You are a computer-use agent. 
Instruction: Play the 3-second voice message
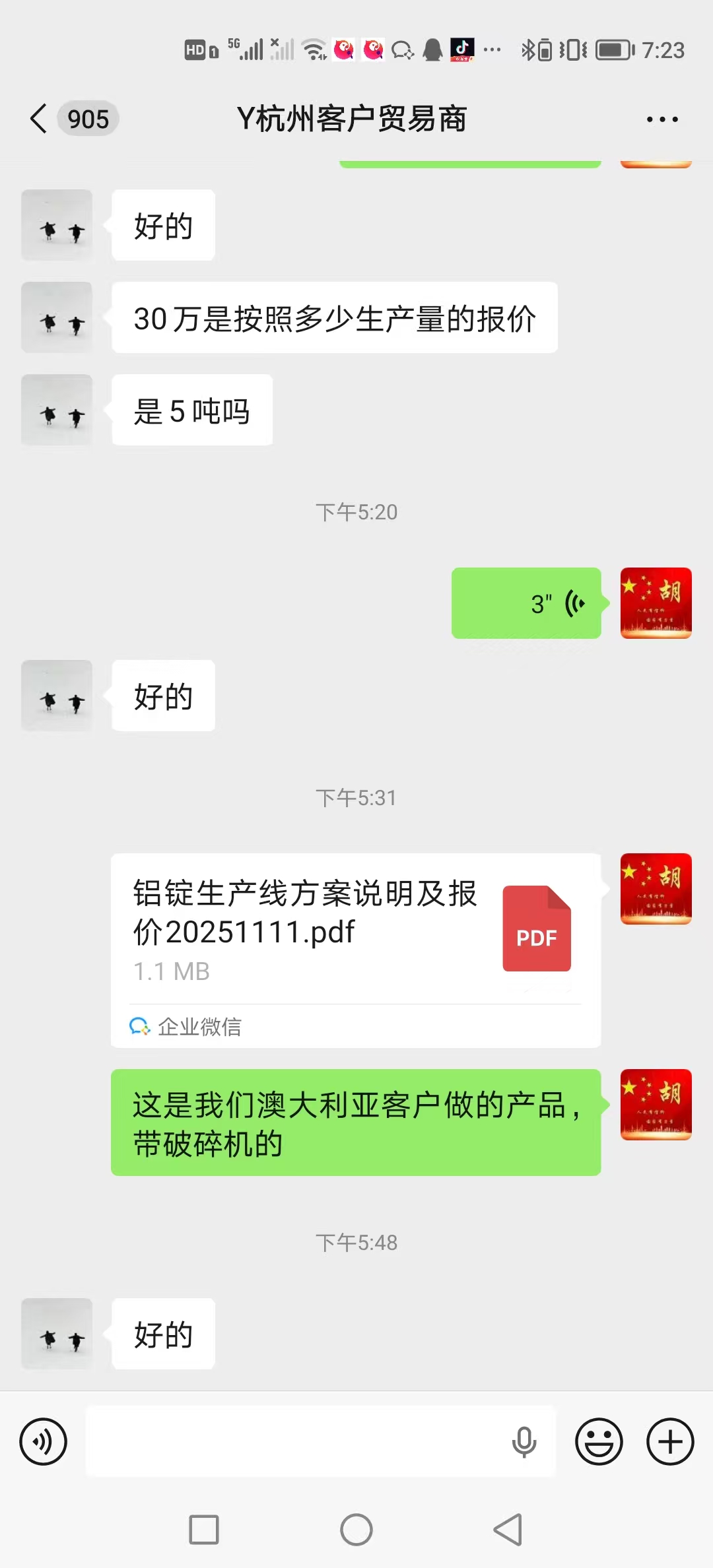click(x=526, y=604)
